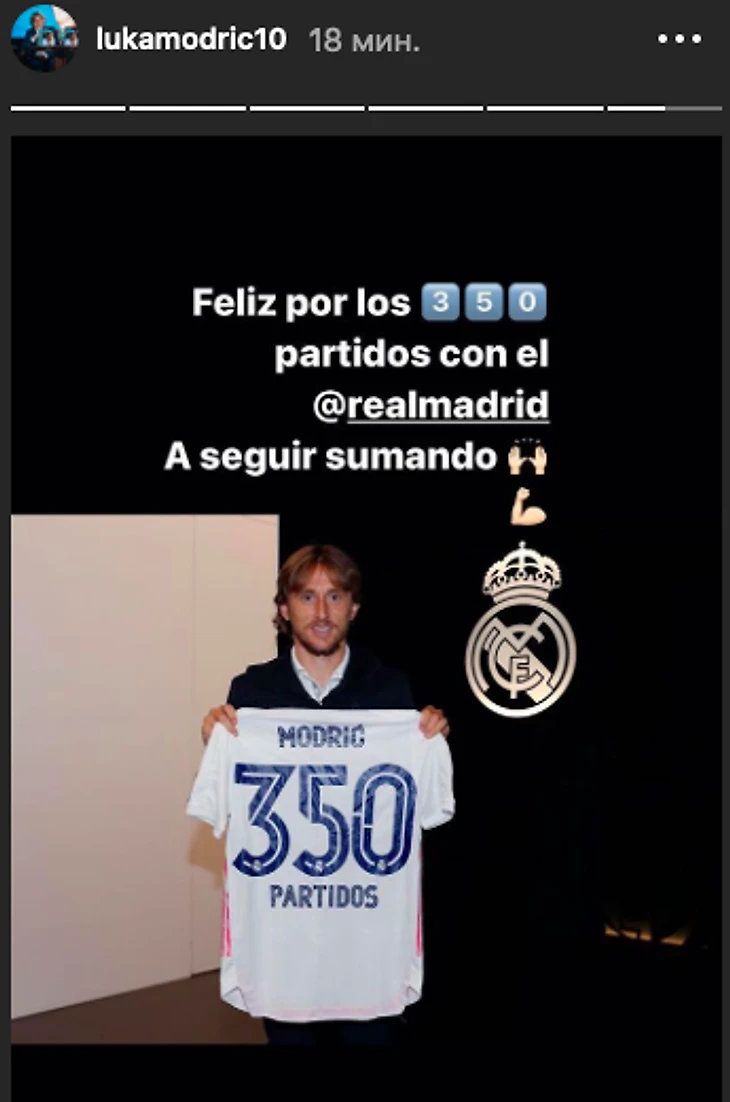730x1102 pixels.
Task: Open lukamodric10 profile picture
Action: tap(44, 38)
